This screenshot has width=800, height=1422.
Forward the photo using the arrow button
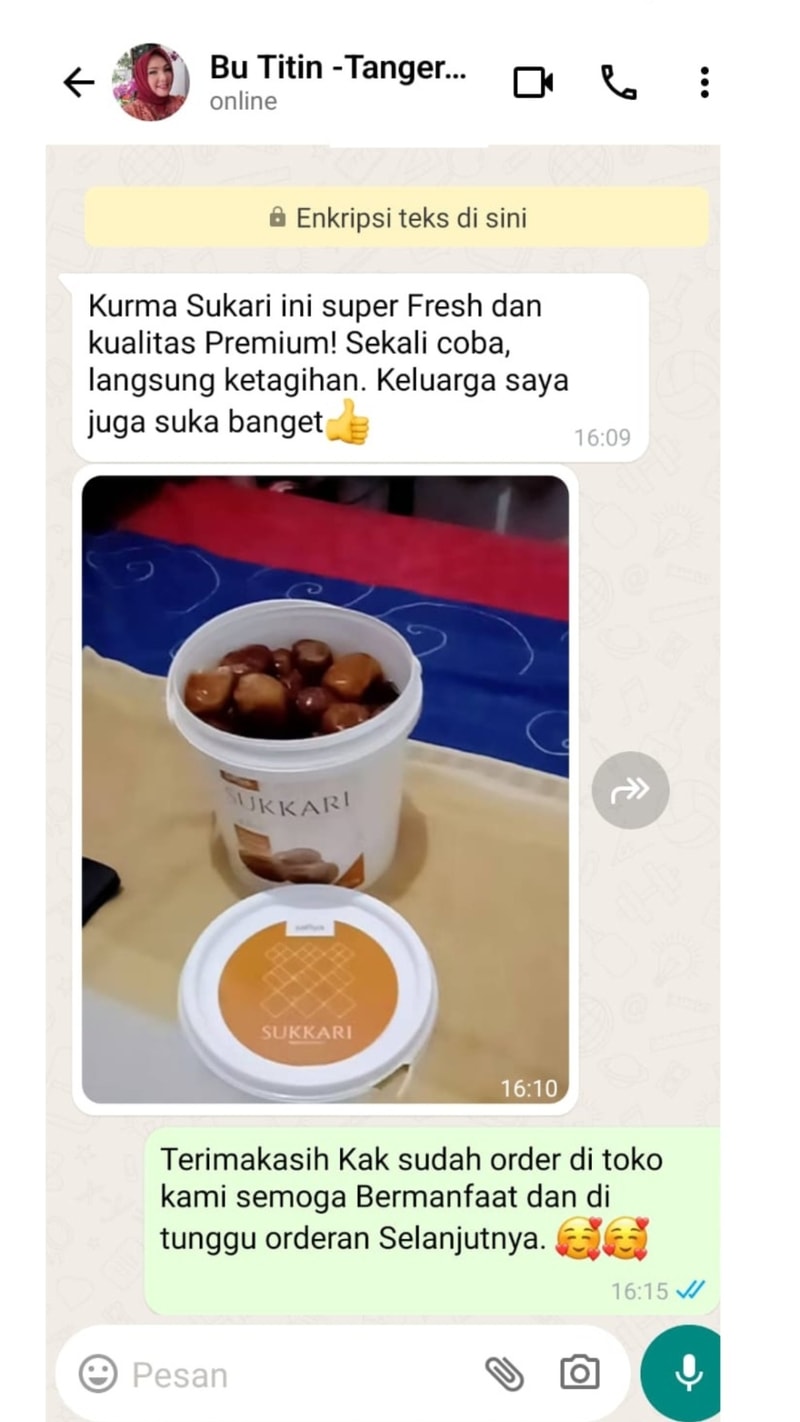click(630, 790)
